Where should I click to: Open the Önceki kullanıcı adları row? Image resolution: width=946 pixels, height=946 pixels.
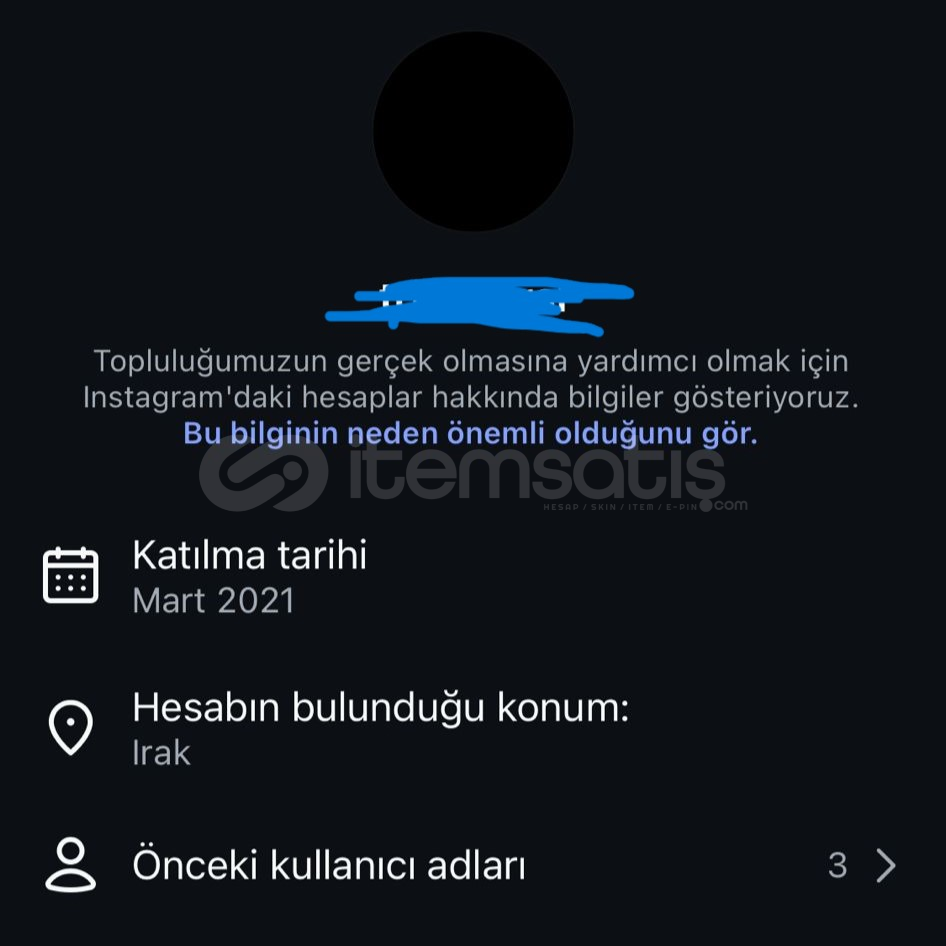pos(472,865)
